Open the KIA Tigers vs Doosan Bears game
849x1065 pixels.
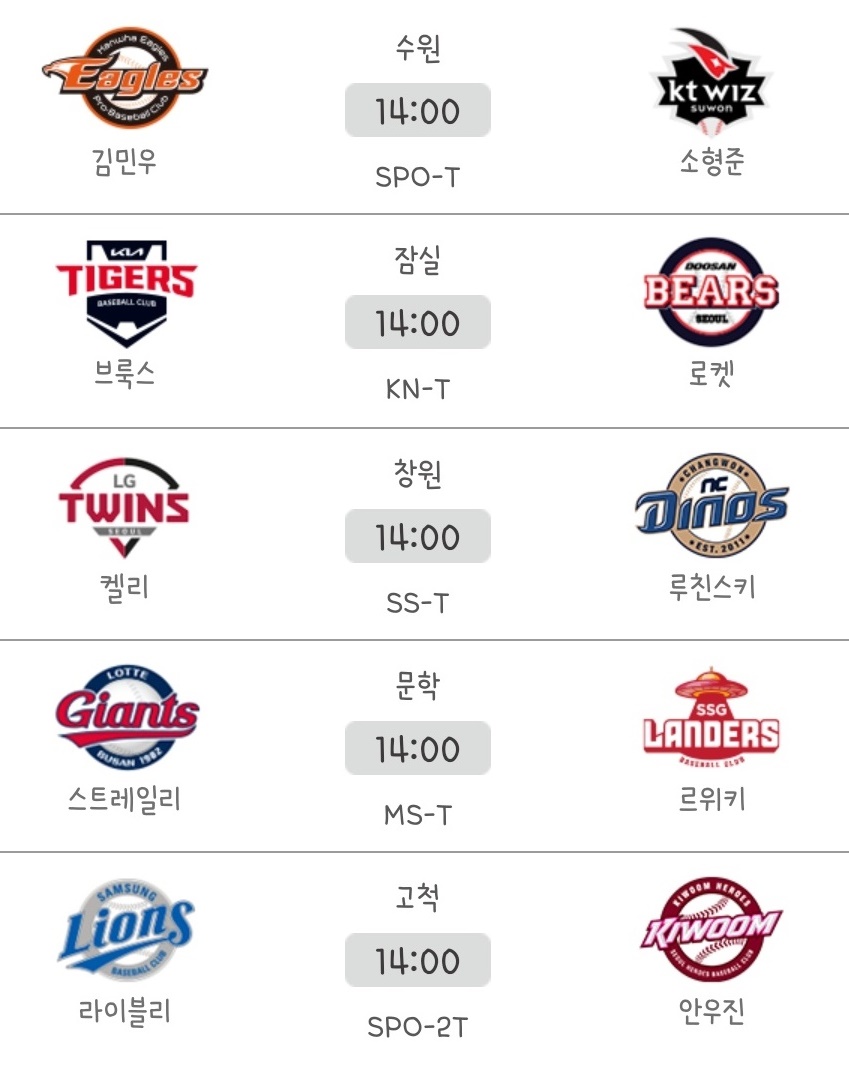[424, 321]
